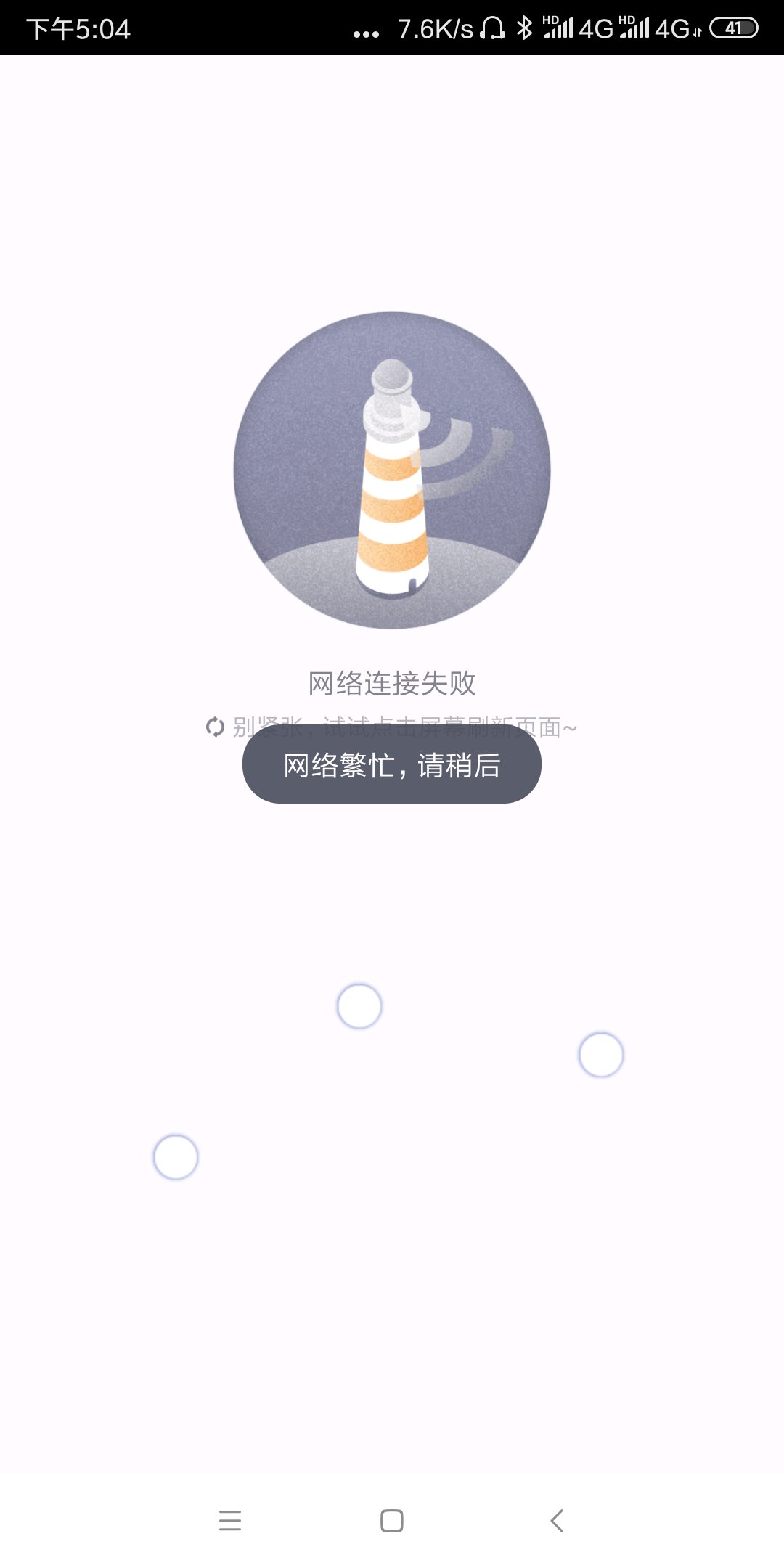This screenshot has height=1568, width=784.
Task: Return to the home screen
Action: tap(392, 1520)
